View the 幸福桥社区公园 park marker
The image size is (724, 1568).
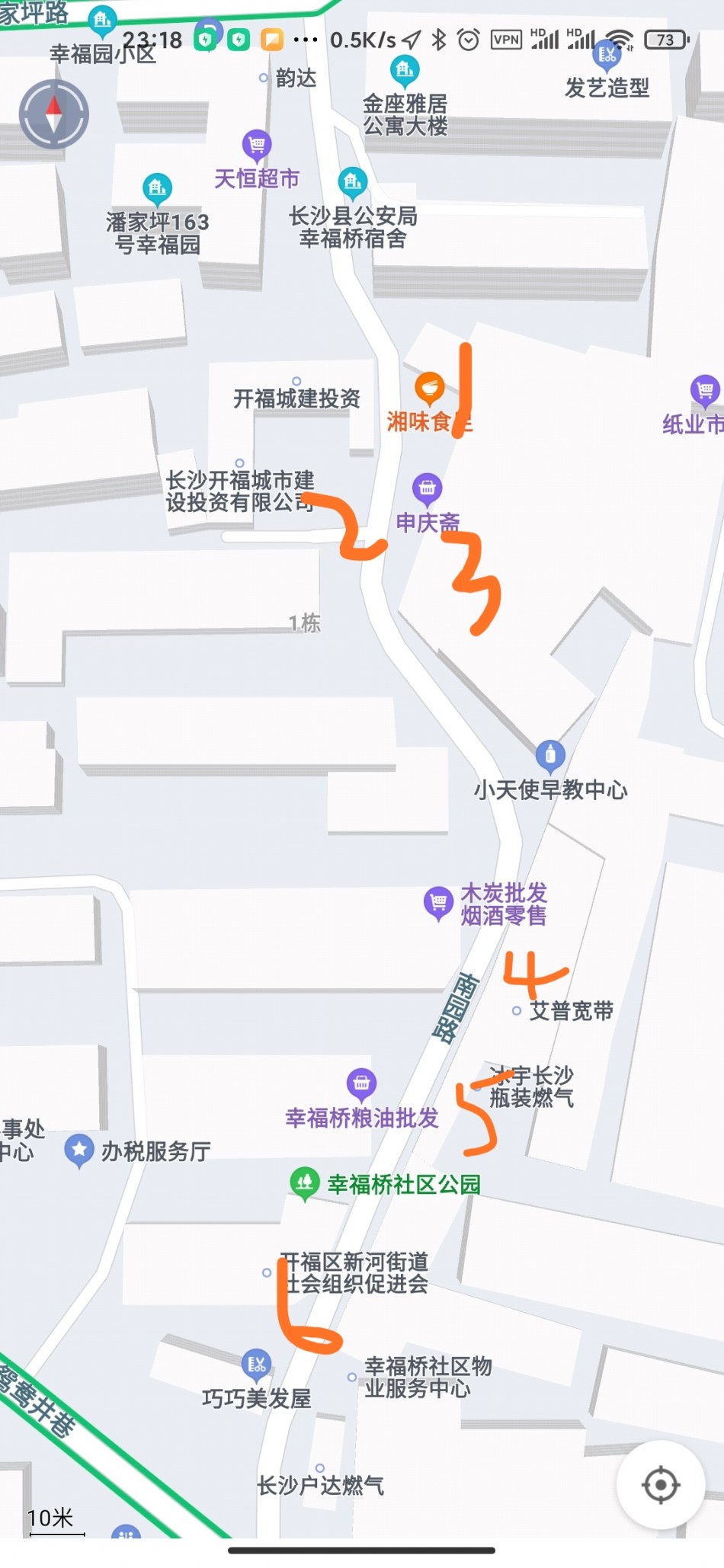pos(305,1183)
